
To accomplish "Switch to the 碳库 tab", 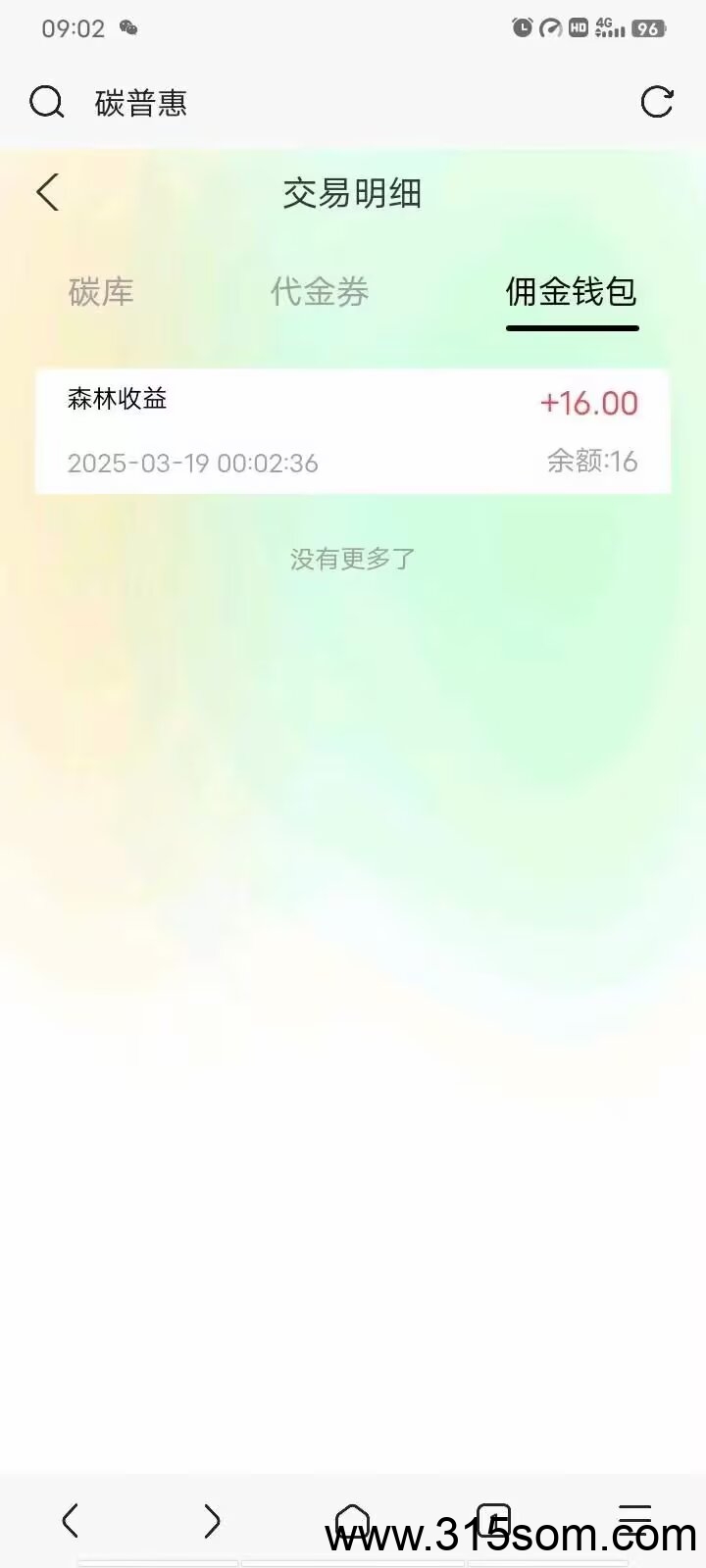I will (x=101, y=292).
